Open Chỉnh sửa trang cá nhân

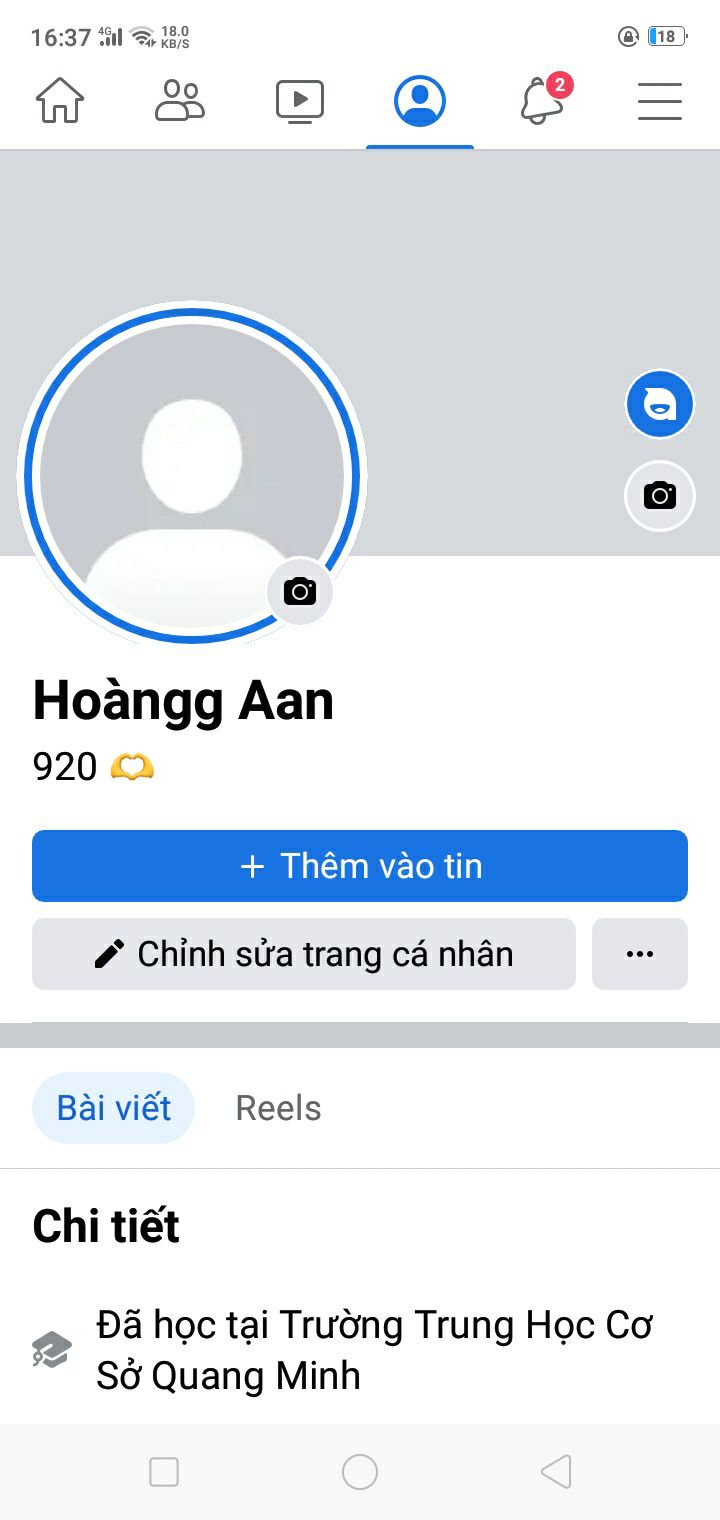click(304, 954)
